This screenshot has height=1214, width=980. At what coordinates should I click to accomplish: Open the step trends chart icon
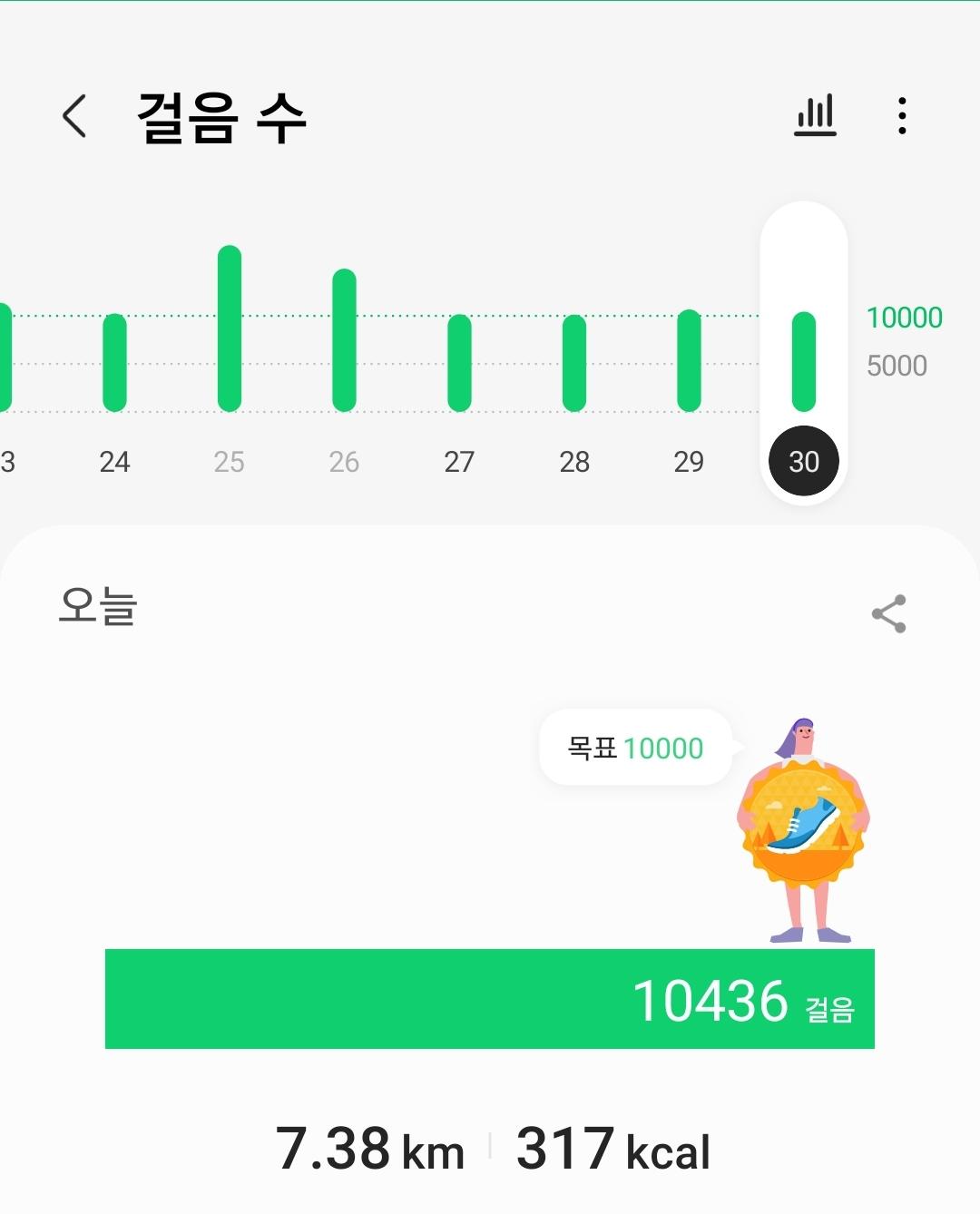tap(815, 116)
